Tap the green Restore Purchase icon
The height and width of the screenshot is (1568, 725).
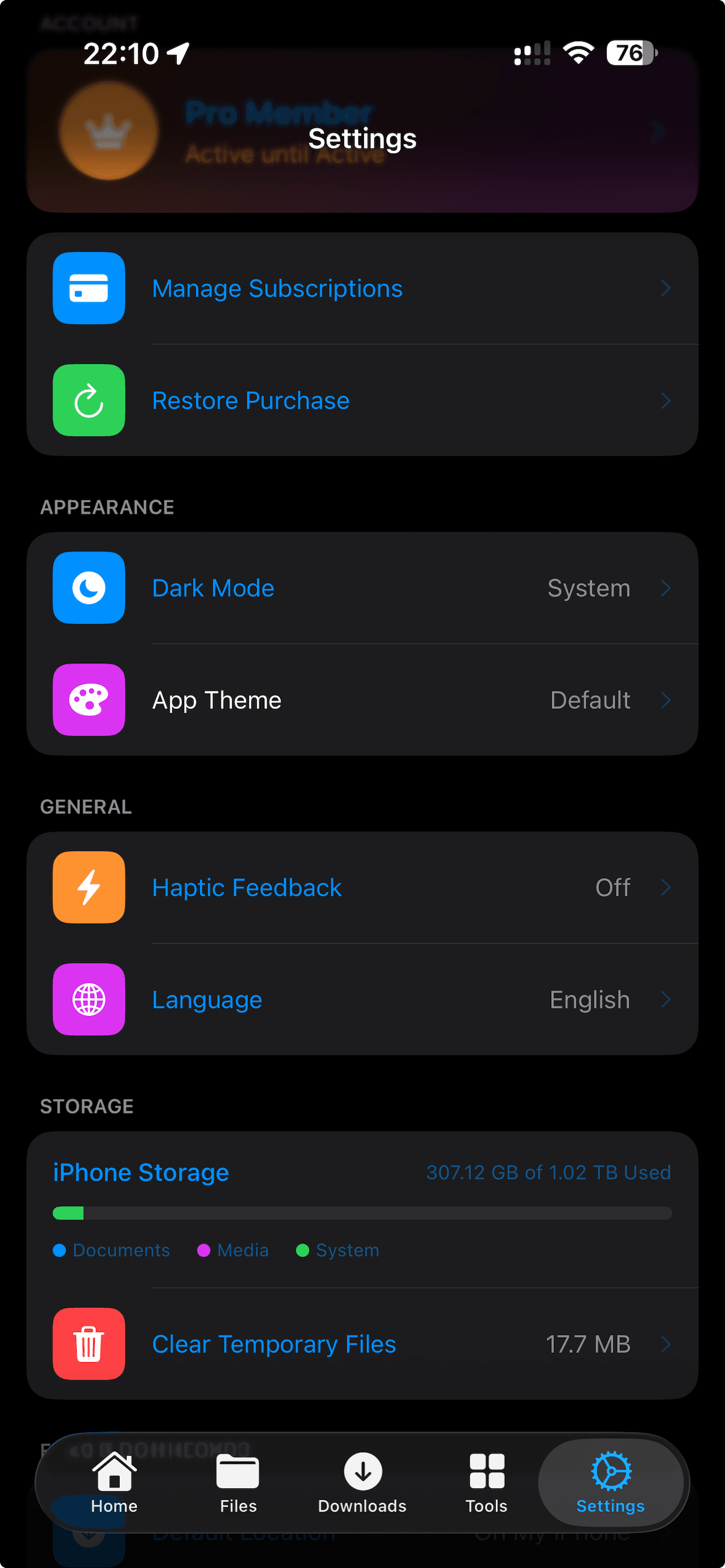click(x=88, y=401)
